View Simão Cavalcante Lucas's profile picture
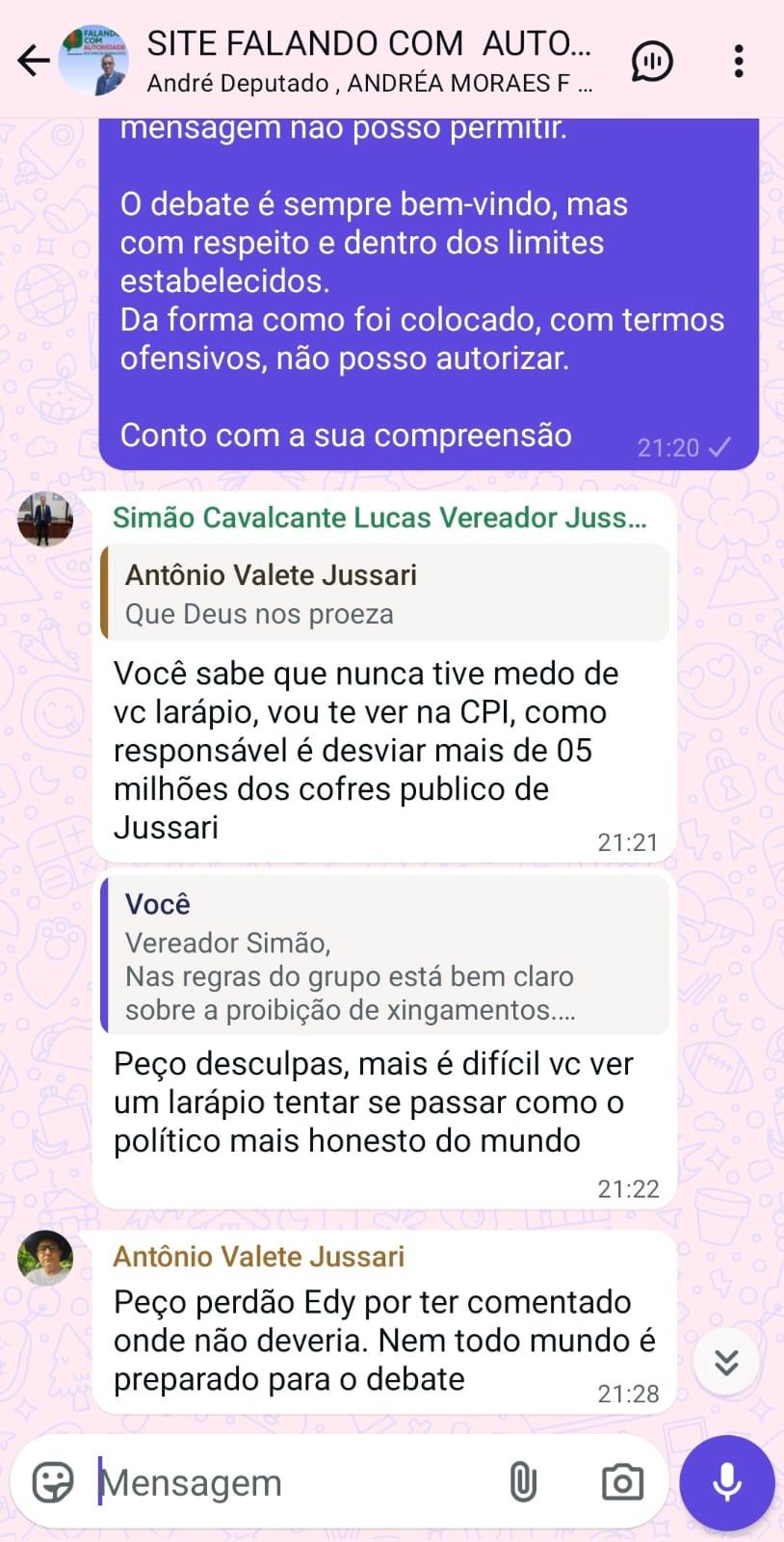784x1542 pixels. click(x=45, y=520)
